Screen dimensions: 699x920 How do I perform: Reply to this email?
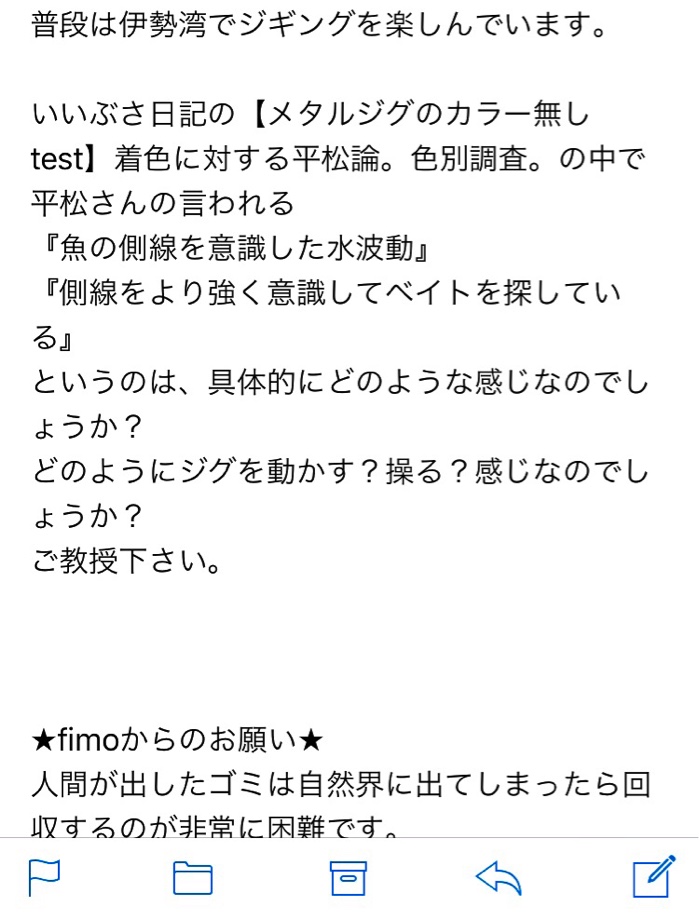coord(499,878)
